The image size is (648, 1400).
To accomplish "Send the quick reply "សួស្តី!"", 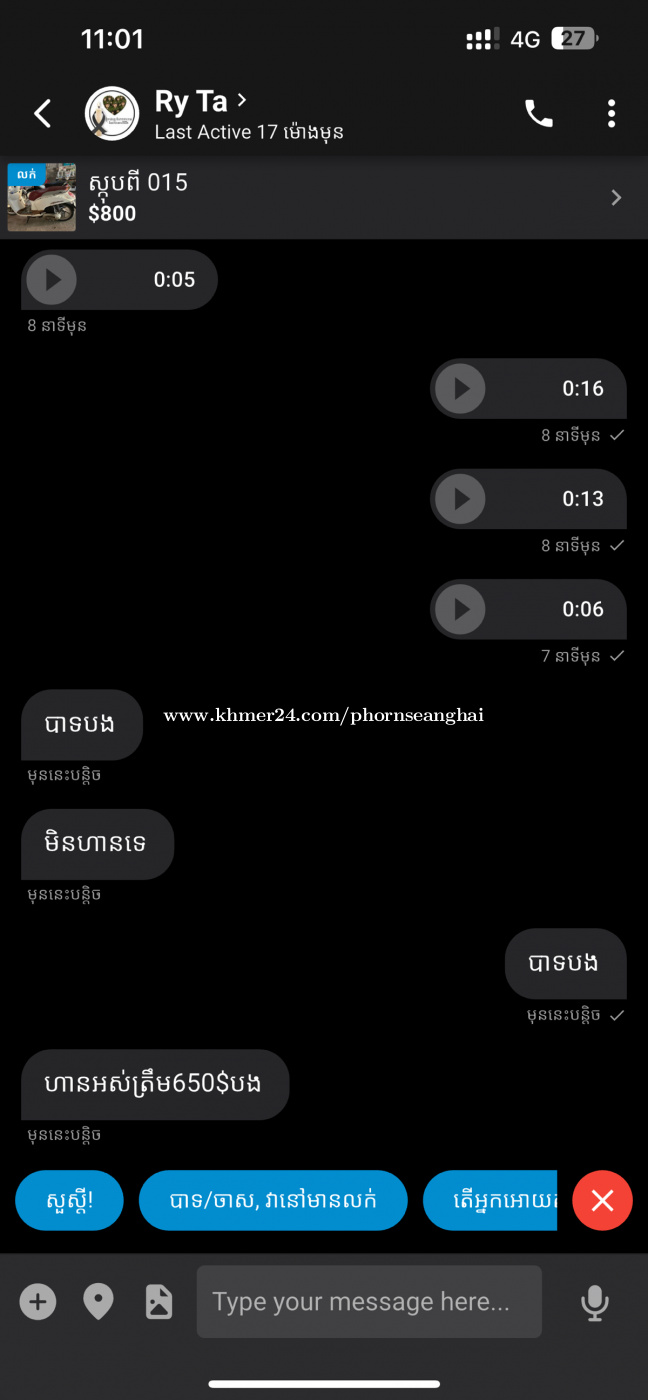I will tap(69, 1200).
